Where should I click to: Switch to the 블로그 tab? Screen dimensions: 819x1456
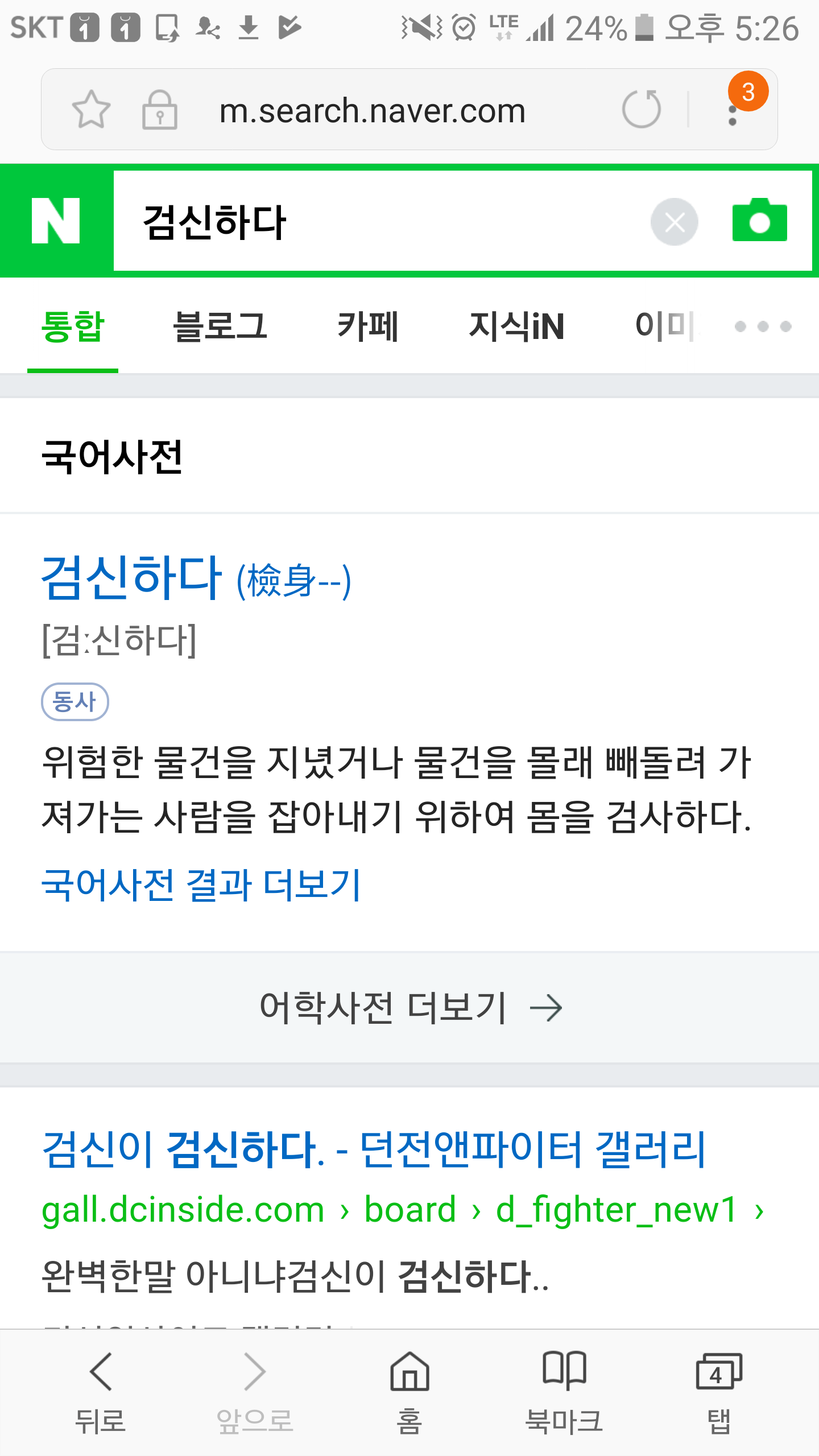[x=220, y=326]
